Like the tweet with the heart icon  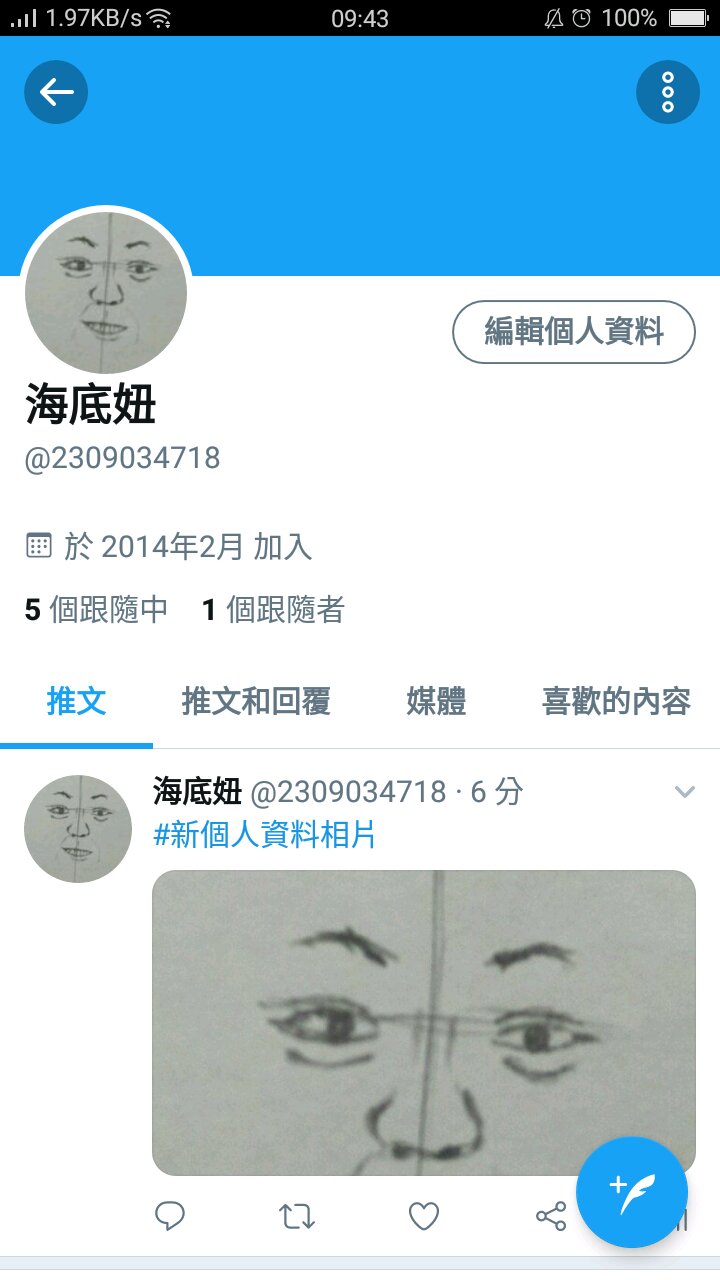424,1216
